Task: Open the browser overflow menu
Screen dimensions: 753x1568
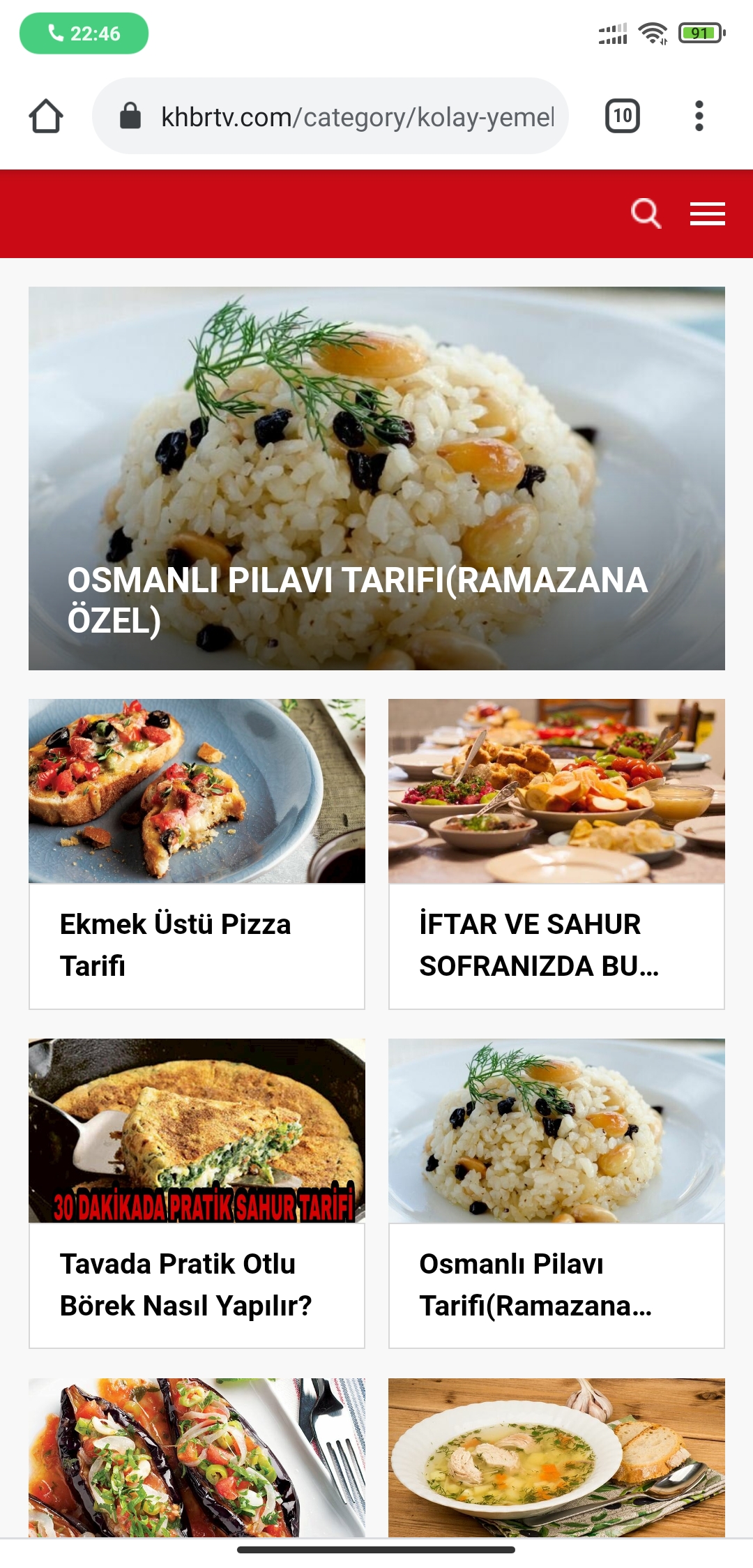Action: pyautogui.click(x=699, y=116)
